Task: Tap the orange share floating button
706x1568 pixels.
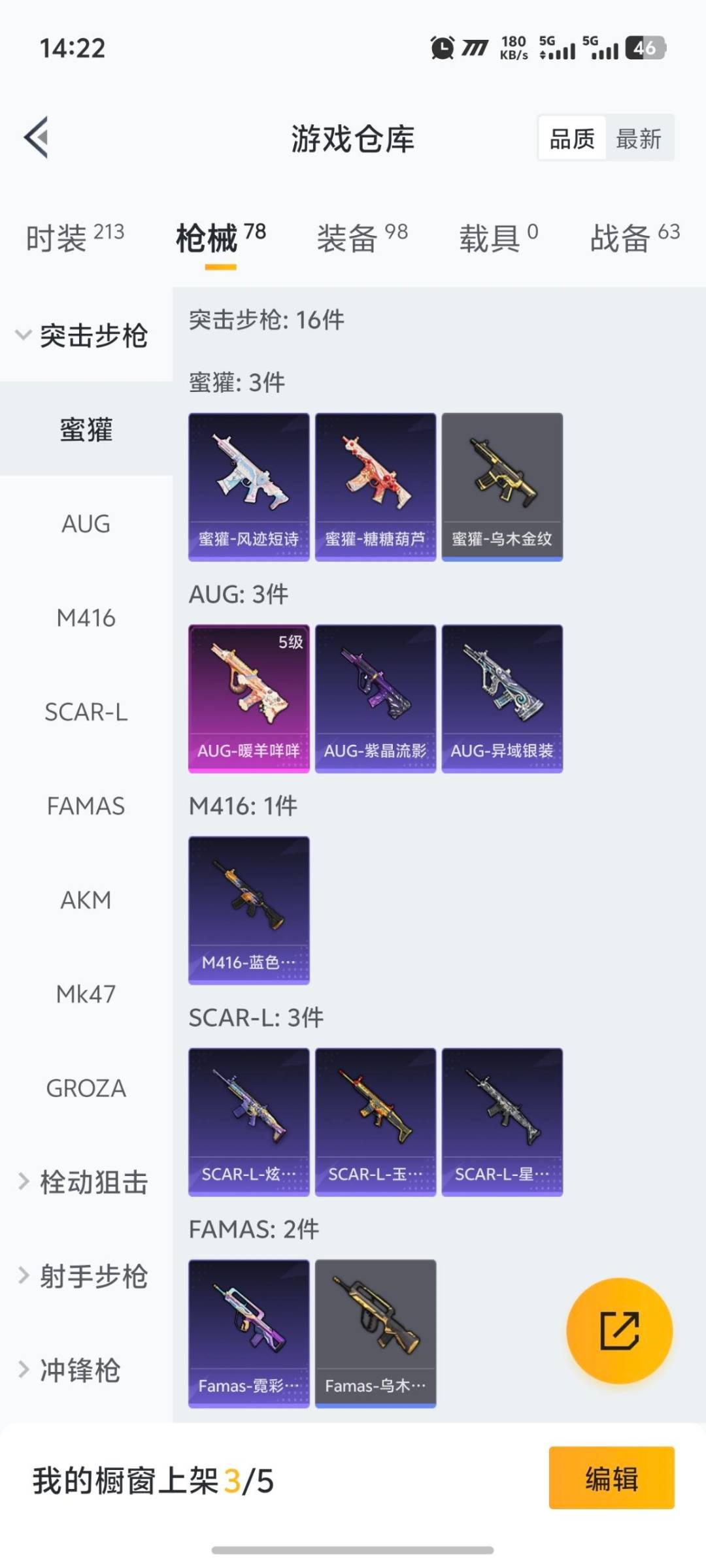Action: tap(619, 1331)
